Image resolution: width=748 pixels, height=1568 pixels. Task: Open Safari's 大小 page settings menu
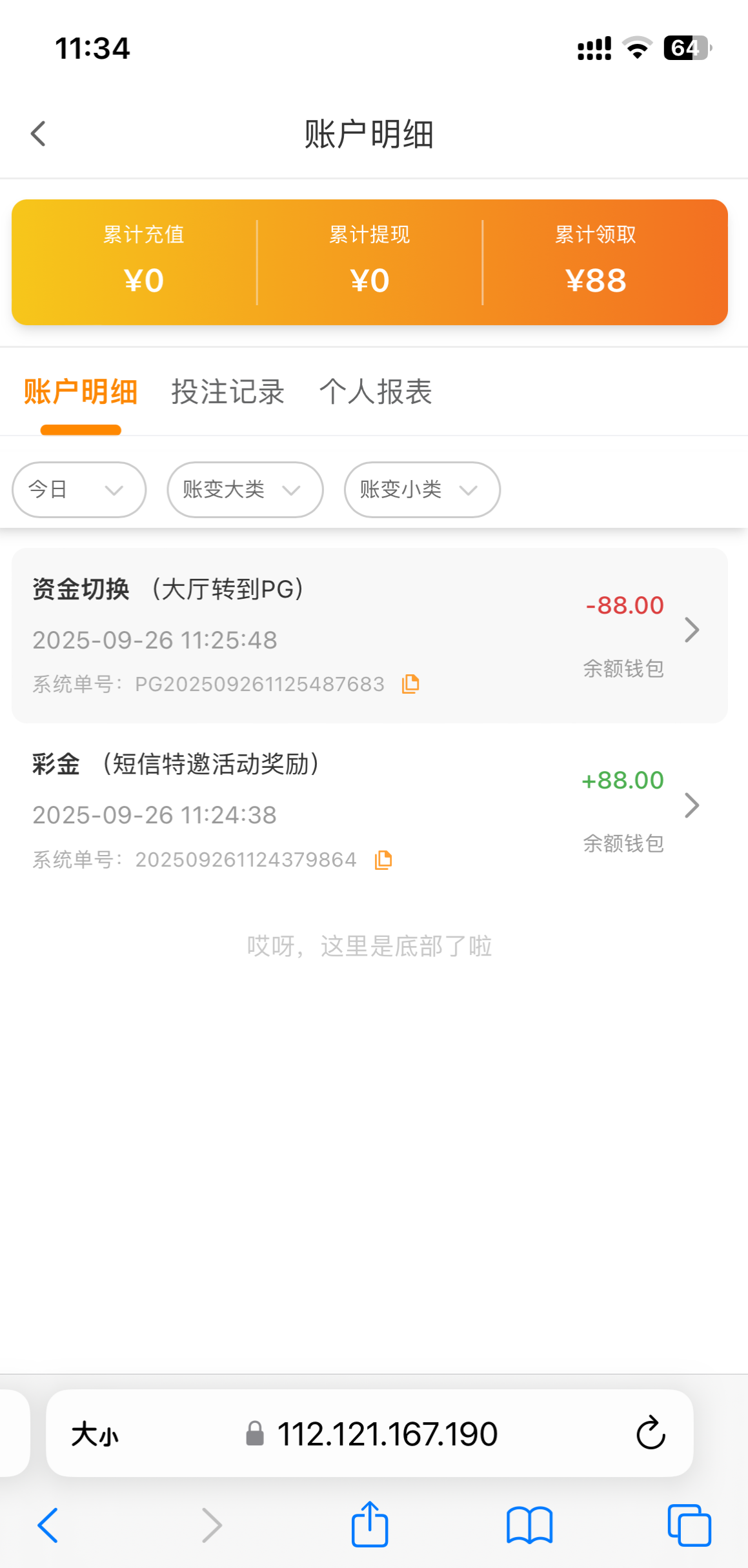point(95,1434)
